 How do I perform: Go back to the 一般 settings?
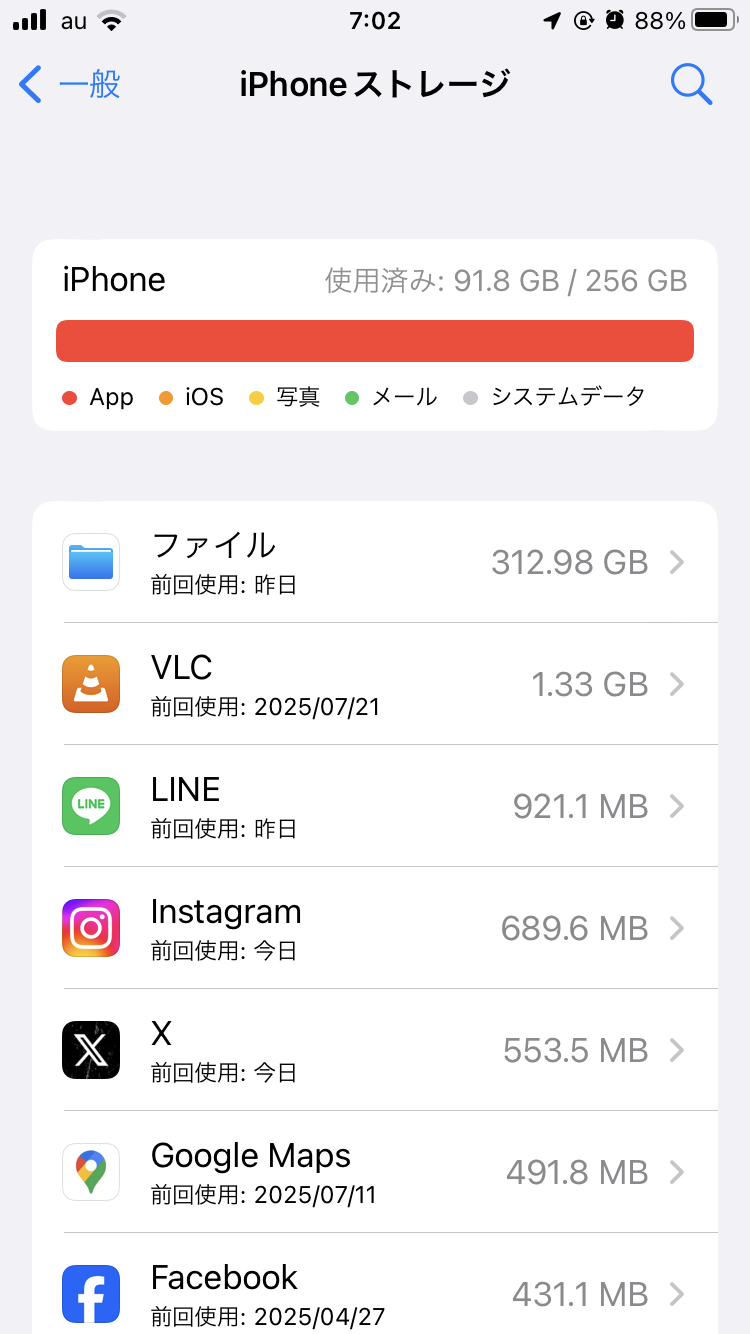coord(70,85)
